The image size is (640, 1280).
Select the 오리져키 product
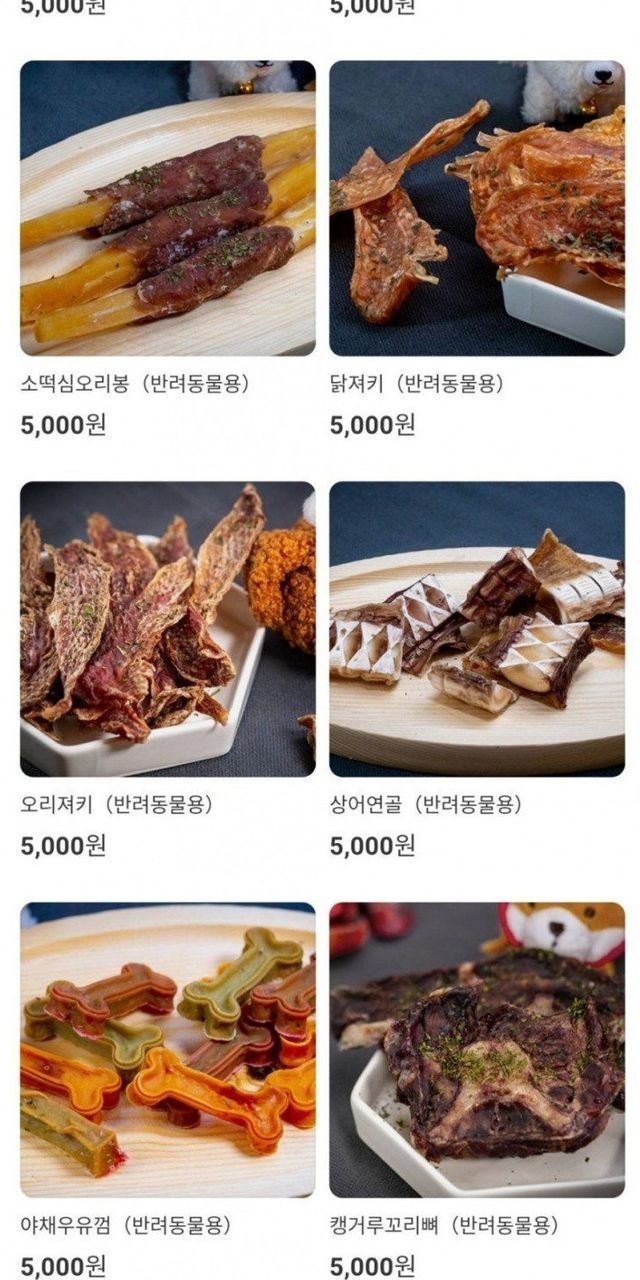pos(167,629)
